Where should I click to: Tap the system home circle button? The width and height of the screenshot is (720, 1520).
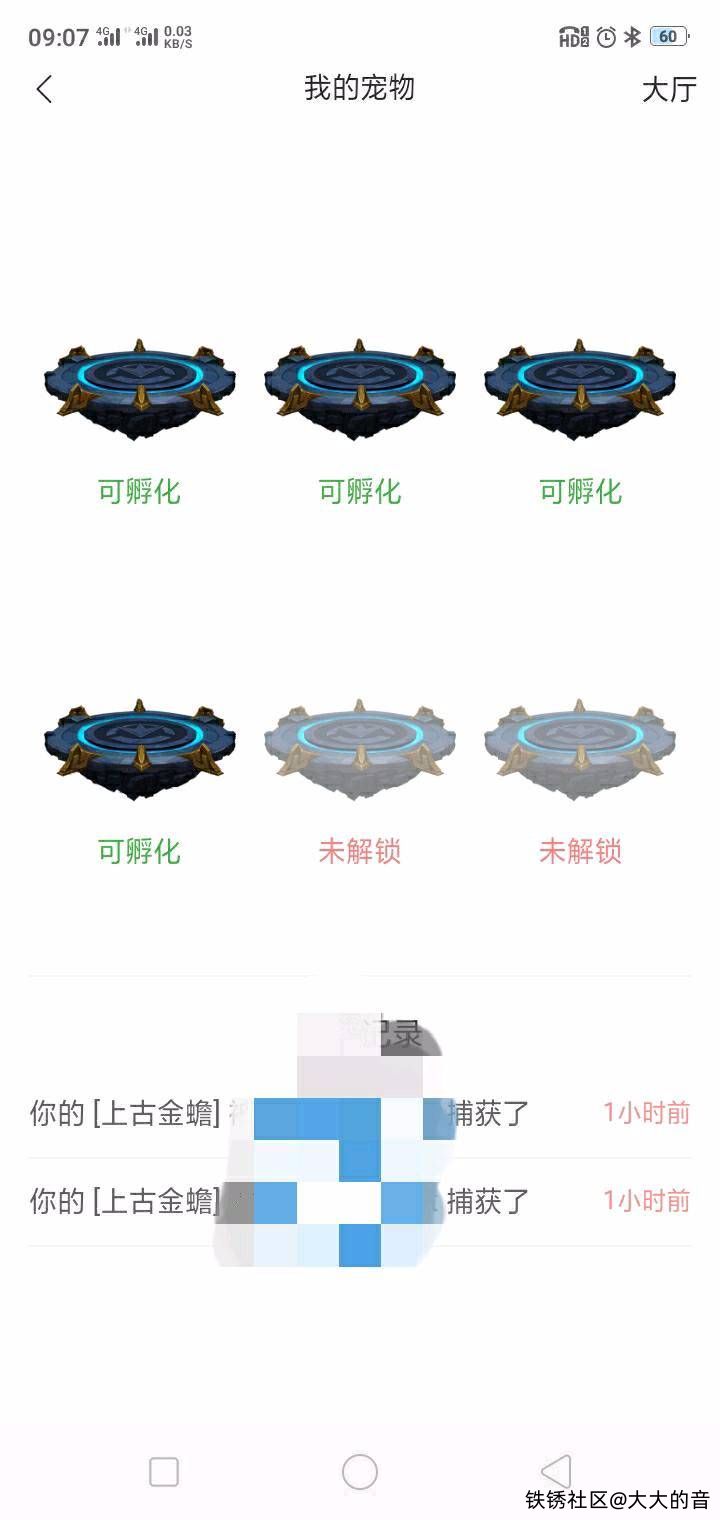360,1472
